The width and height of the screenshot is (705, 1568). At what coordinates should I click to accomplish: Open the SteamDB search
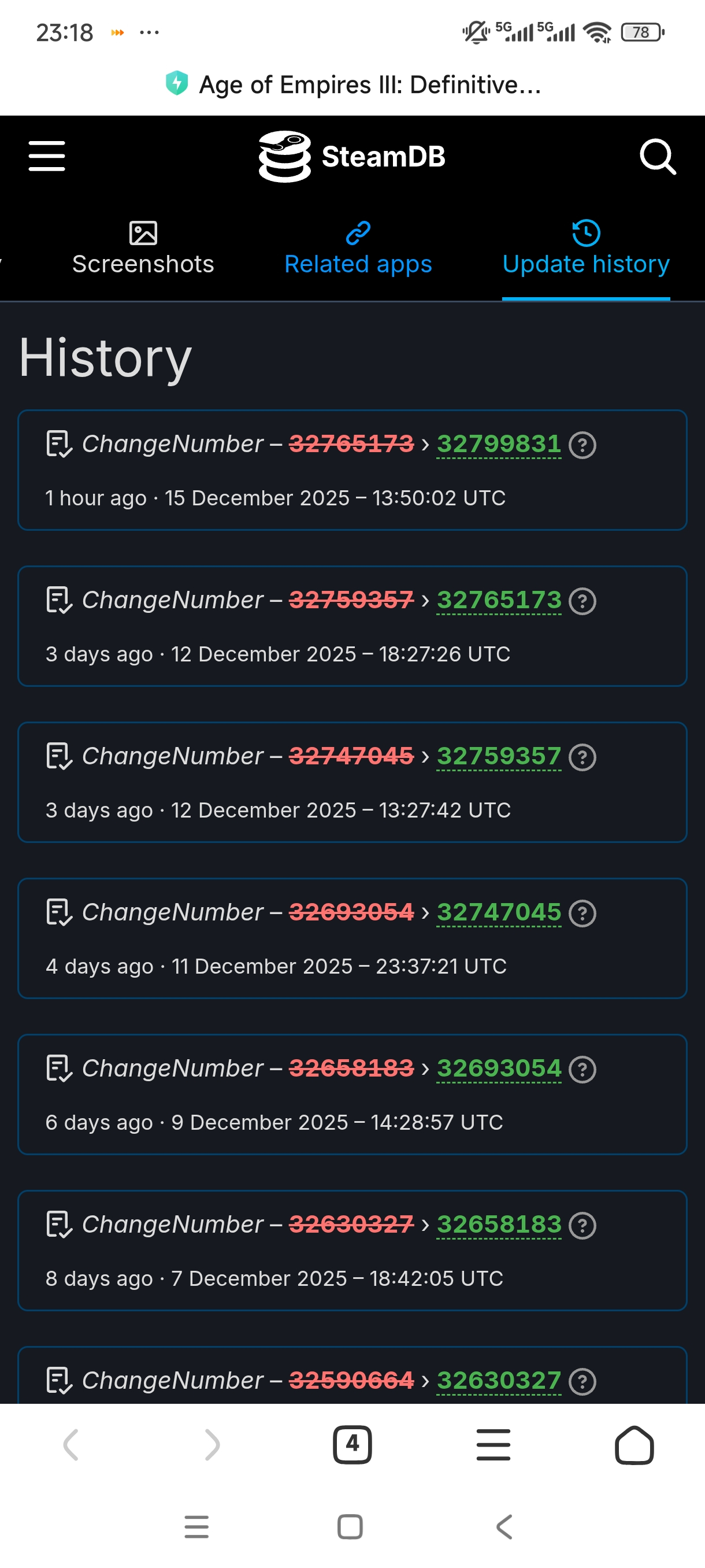pos(658,157)
